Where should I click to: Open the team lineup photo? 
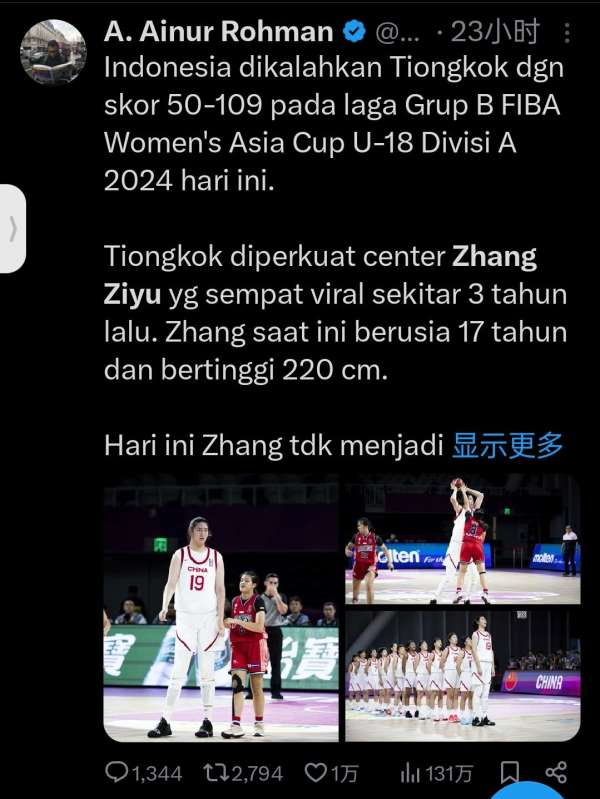coord(463,676)
